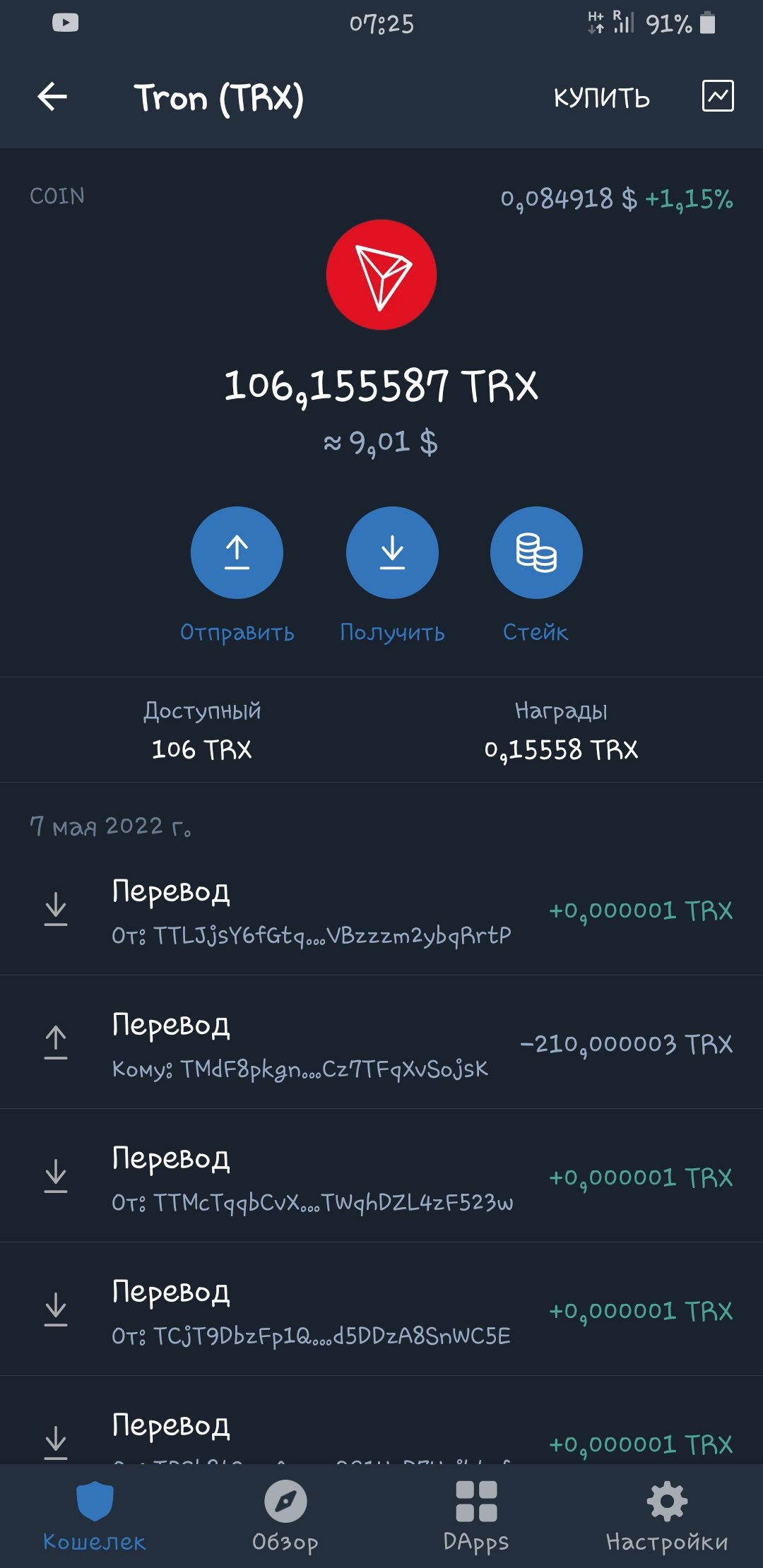Tap the КУПИТЬ button
The image size is (763, 1568).
(x=601, y=97)
